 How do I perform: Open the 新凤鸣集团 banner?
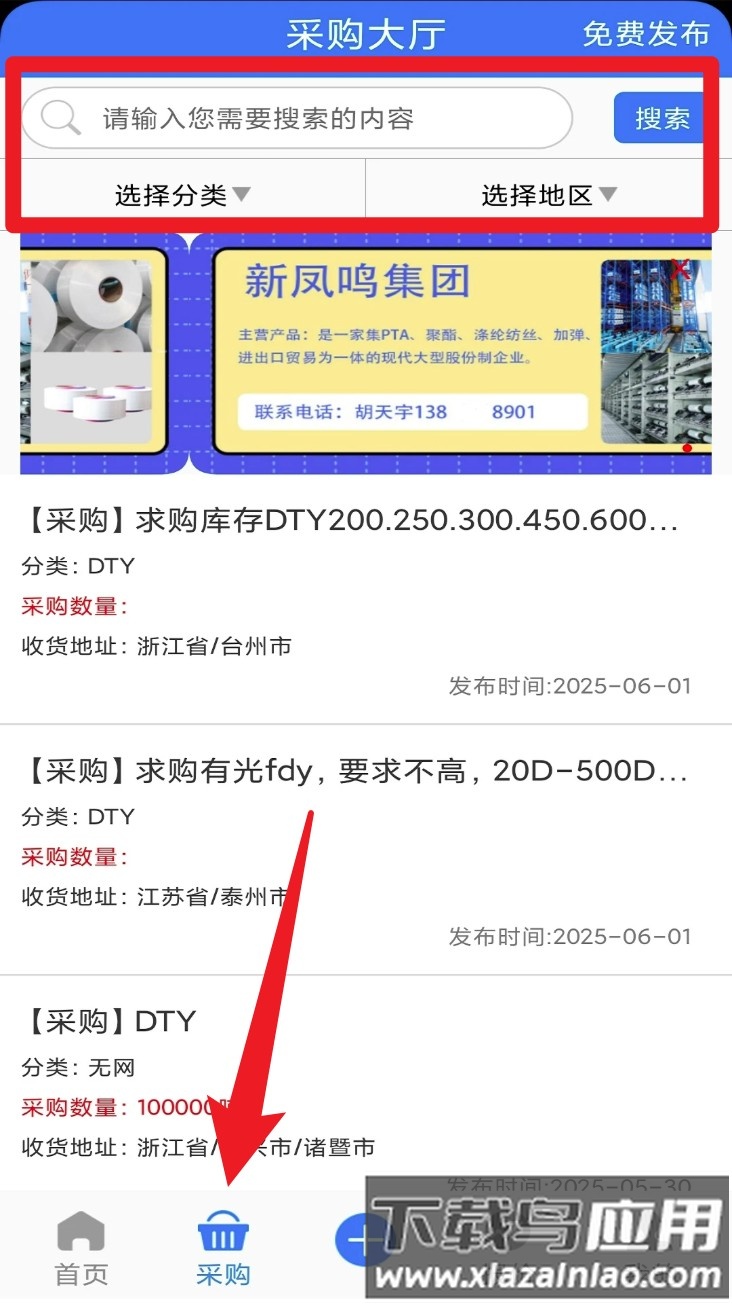tap(366, 353)
